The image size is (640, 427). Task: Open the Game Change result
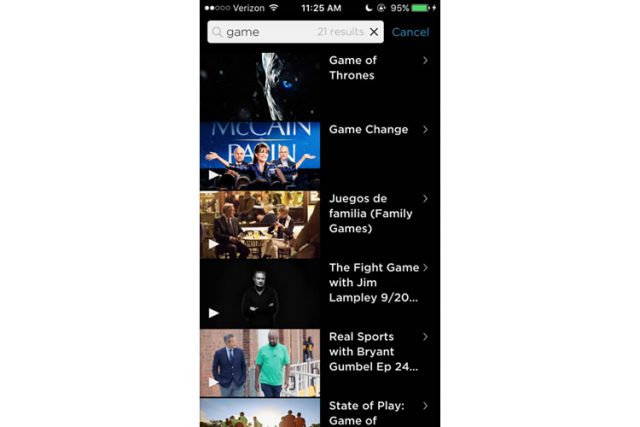tap(375, 130)
